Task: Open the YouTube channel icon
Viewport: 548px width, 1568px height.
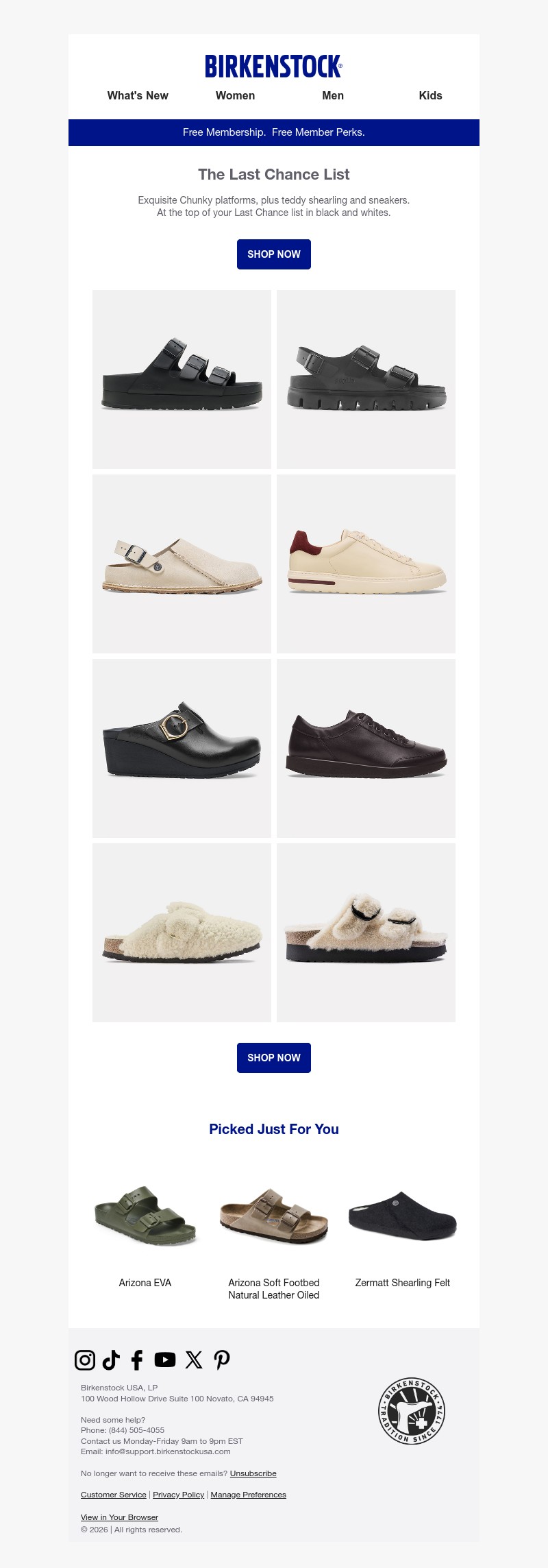Action: pos(165,1359)
